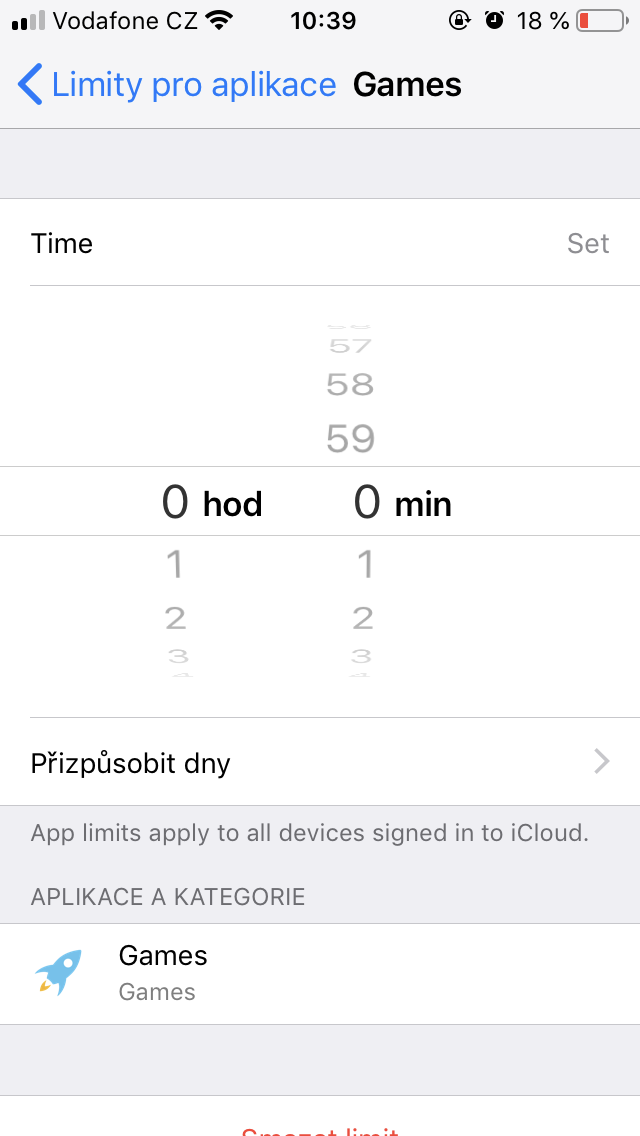Tap the Time row

[320, 243]
